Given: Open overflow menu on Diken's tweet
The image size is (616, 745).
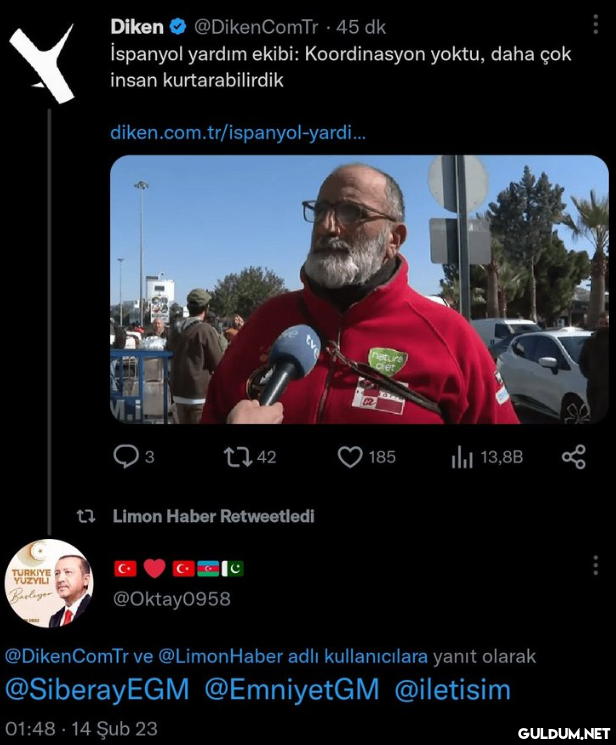Looking at the screenshot, I should coord(595,26).
